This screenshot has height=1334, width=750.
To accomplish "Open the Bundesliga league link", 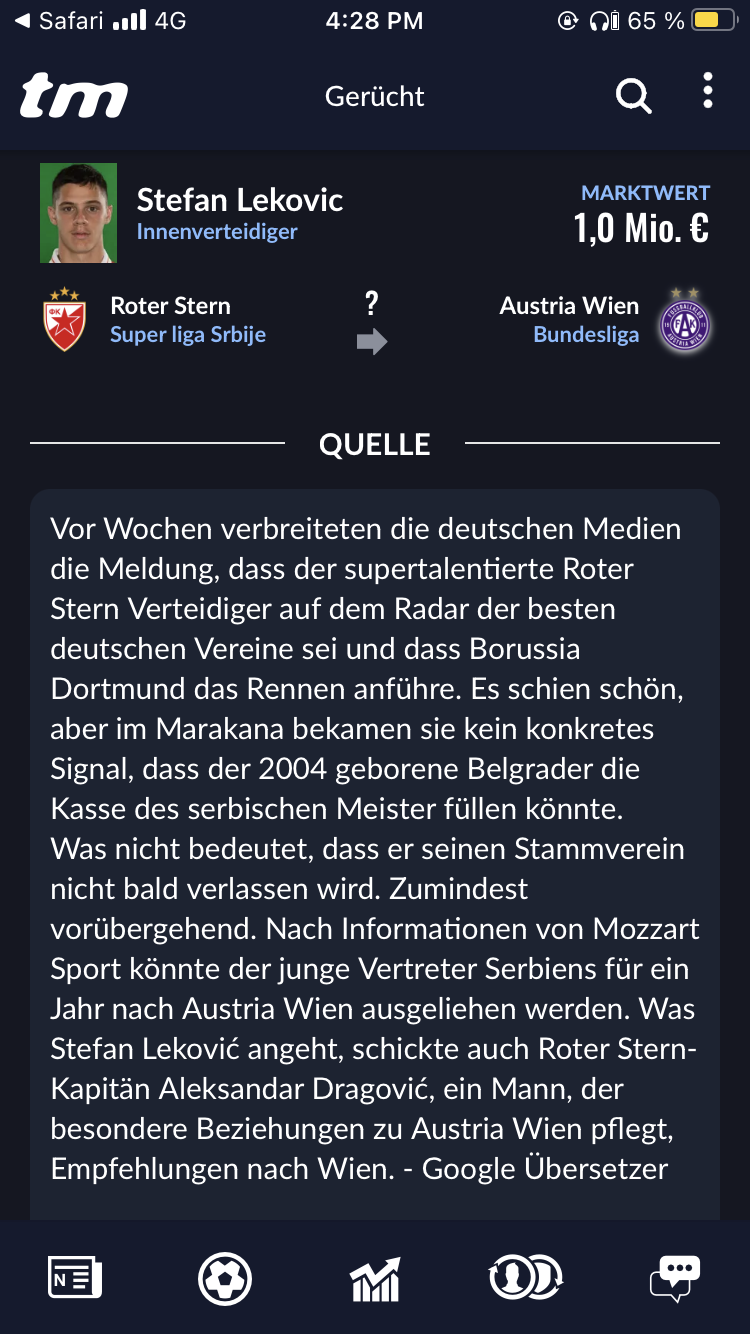I will (x=586, y=334).
